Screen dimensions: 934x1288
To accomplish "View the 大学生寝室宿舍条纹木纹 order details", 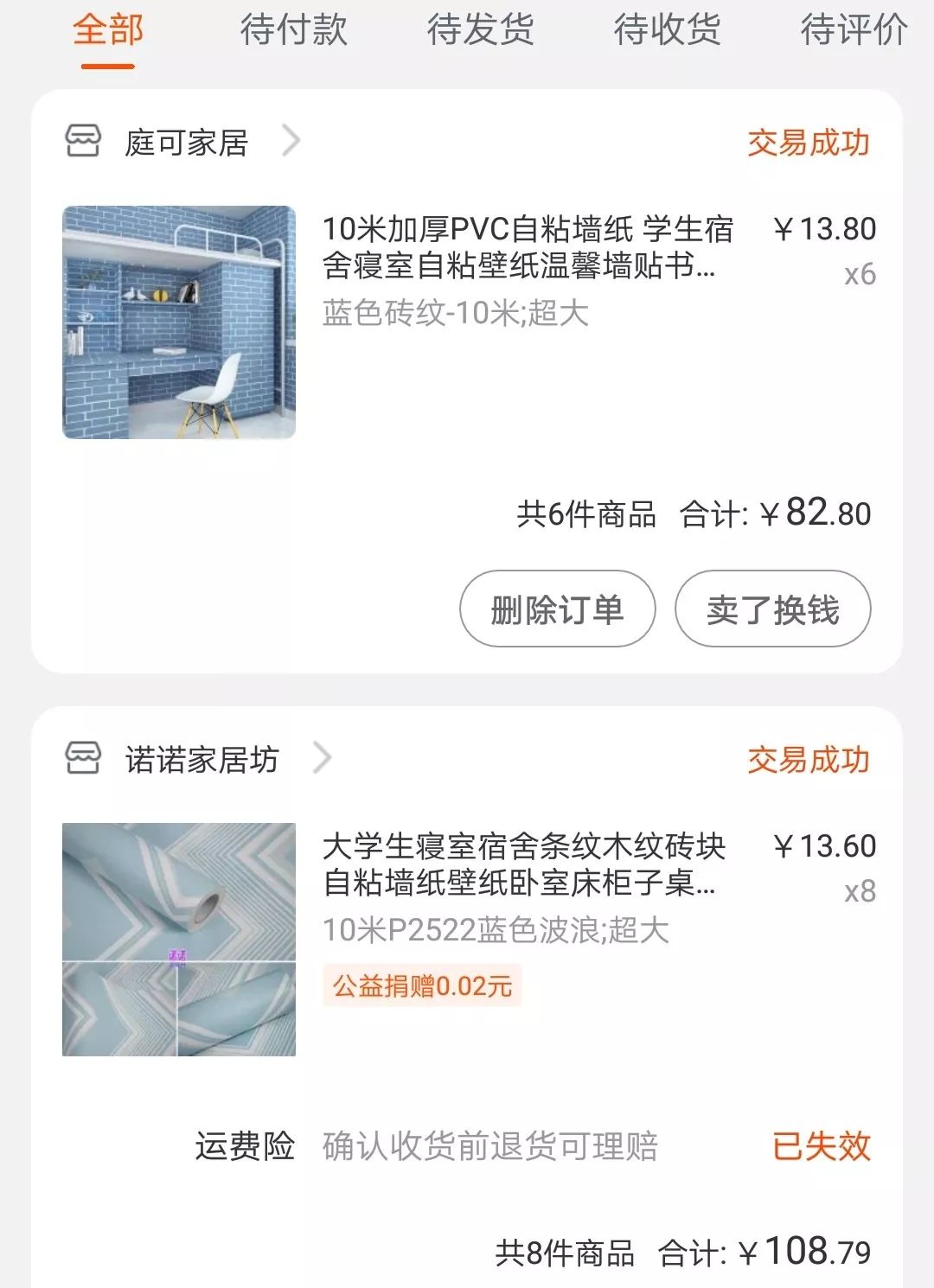I will tap(522, 864).
